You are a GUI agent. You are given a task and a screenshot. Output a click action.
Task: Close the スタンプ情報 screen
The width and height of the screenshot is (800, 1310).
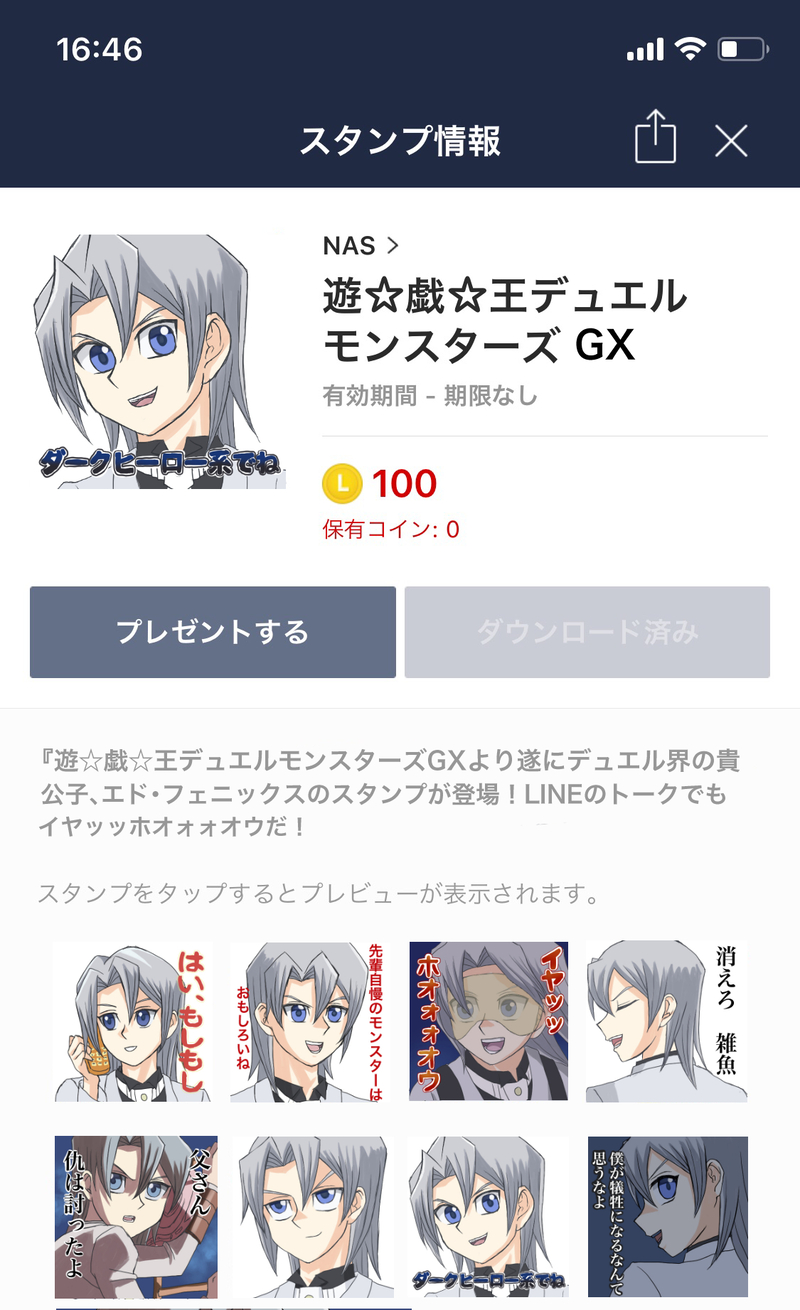click(x=731, y=141)
